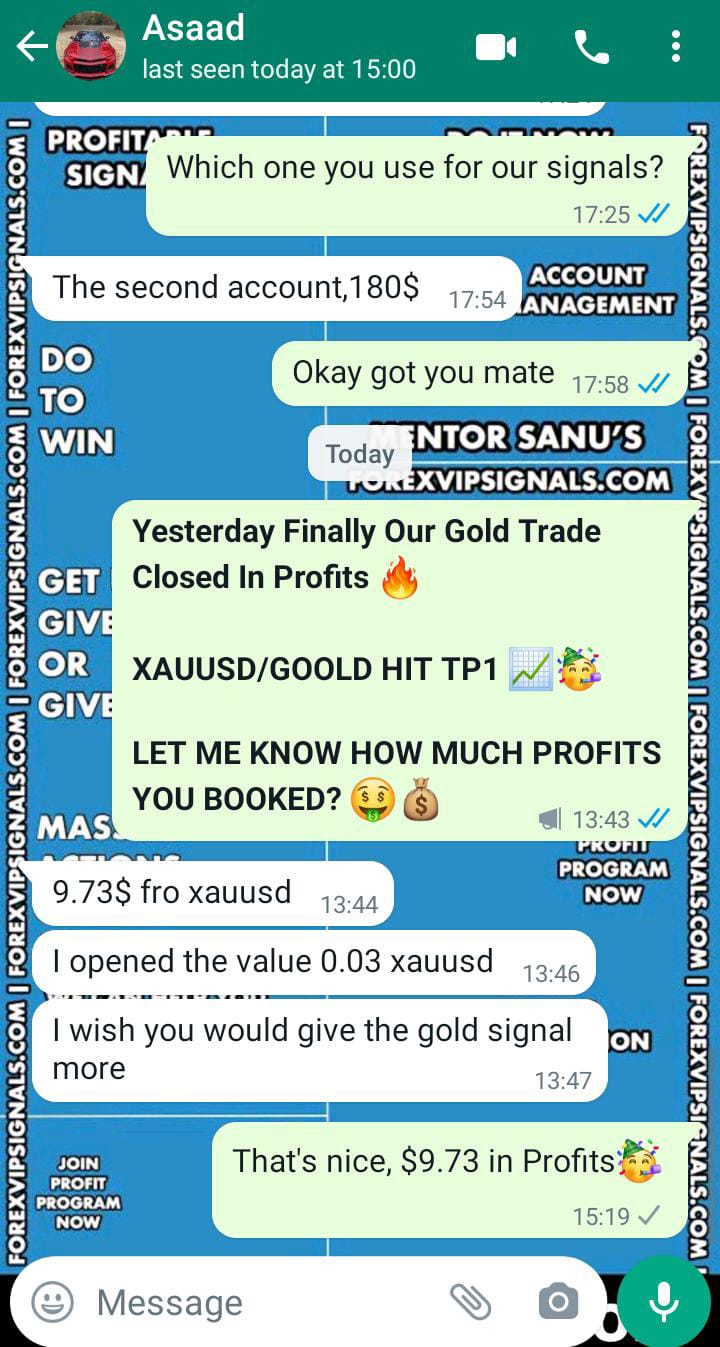Focus the Message text field

[260, 1302]
